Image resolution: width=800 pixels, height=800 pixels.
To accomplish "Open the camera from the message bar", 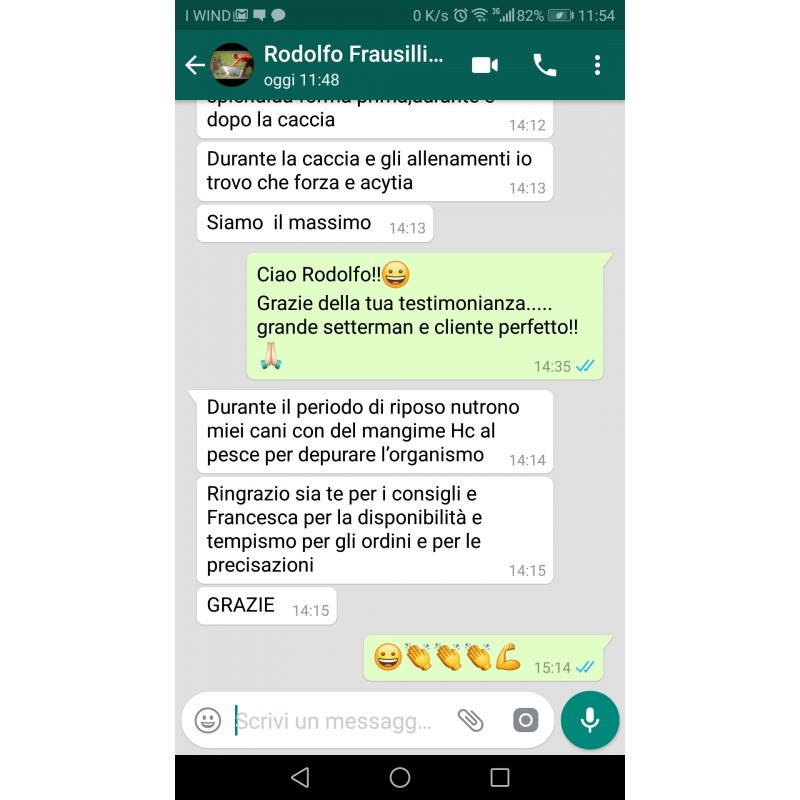I will pos(525,720).
